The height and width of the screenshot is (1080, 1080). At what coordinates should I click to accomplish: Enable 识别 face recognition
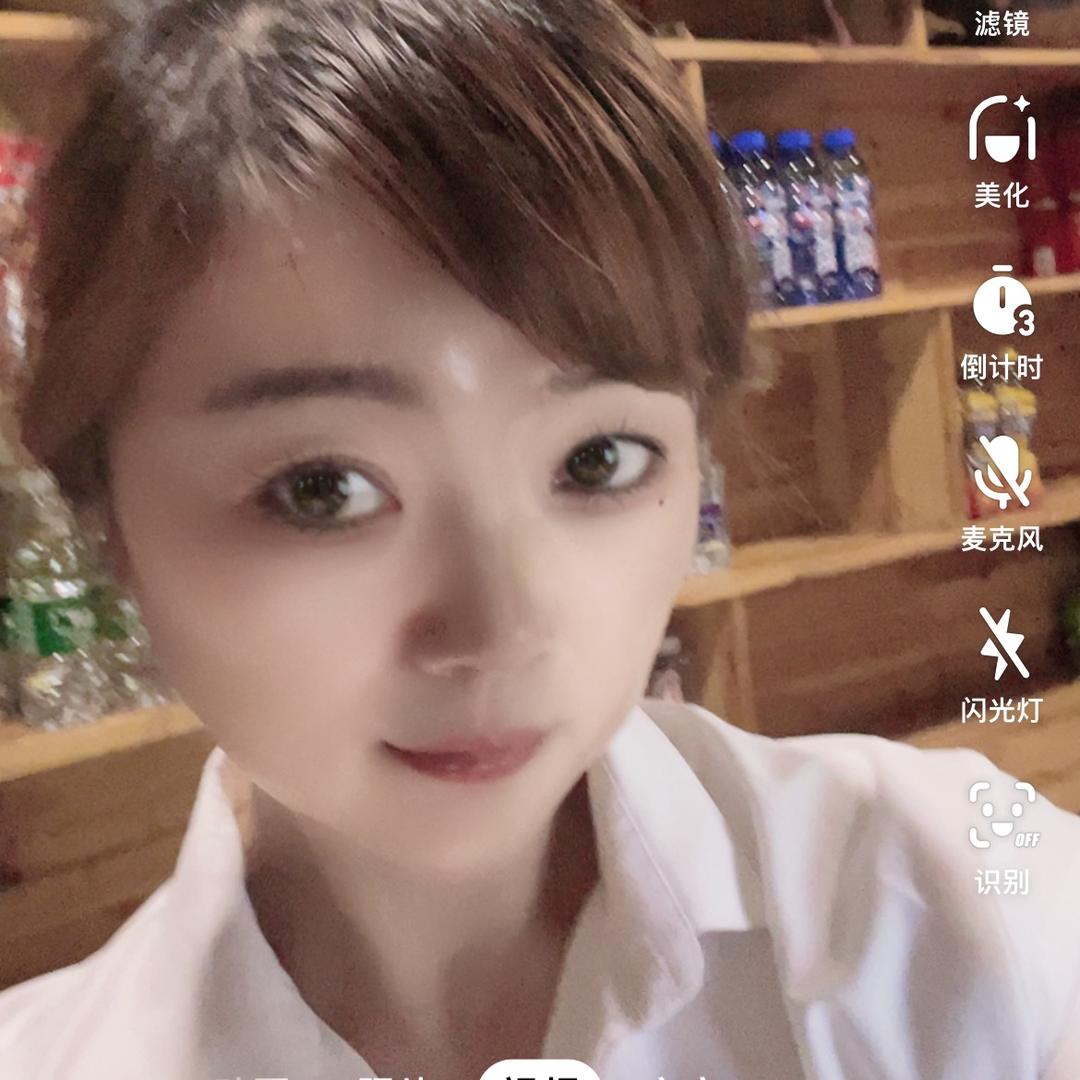[1002, 838]
